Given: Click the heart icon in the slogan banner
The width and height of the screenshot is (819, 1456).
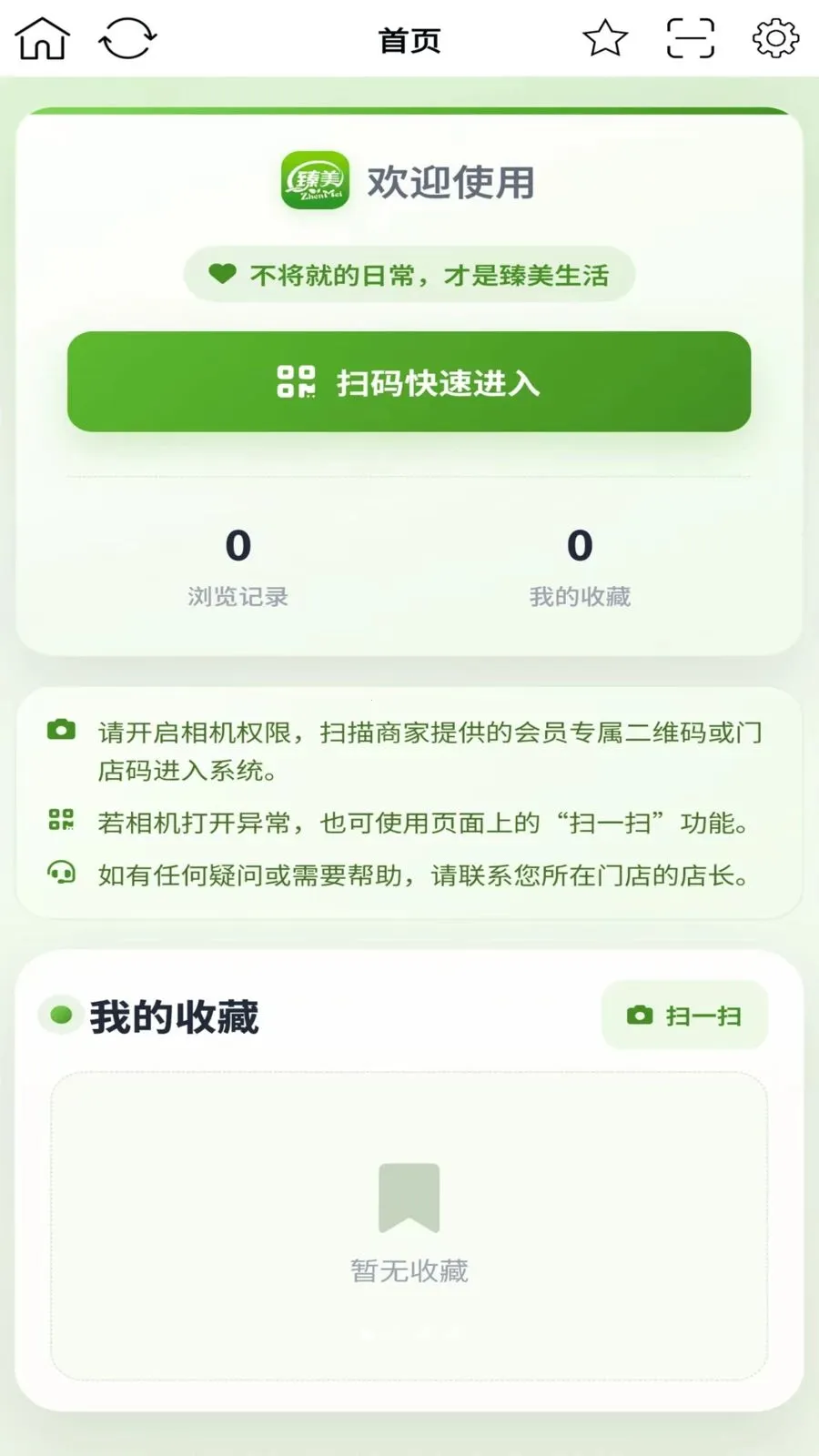Looking at the screenshot, I should point(220,273).
